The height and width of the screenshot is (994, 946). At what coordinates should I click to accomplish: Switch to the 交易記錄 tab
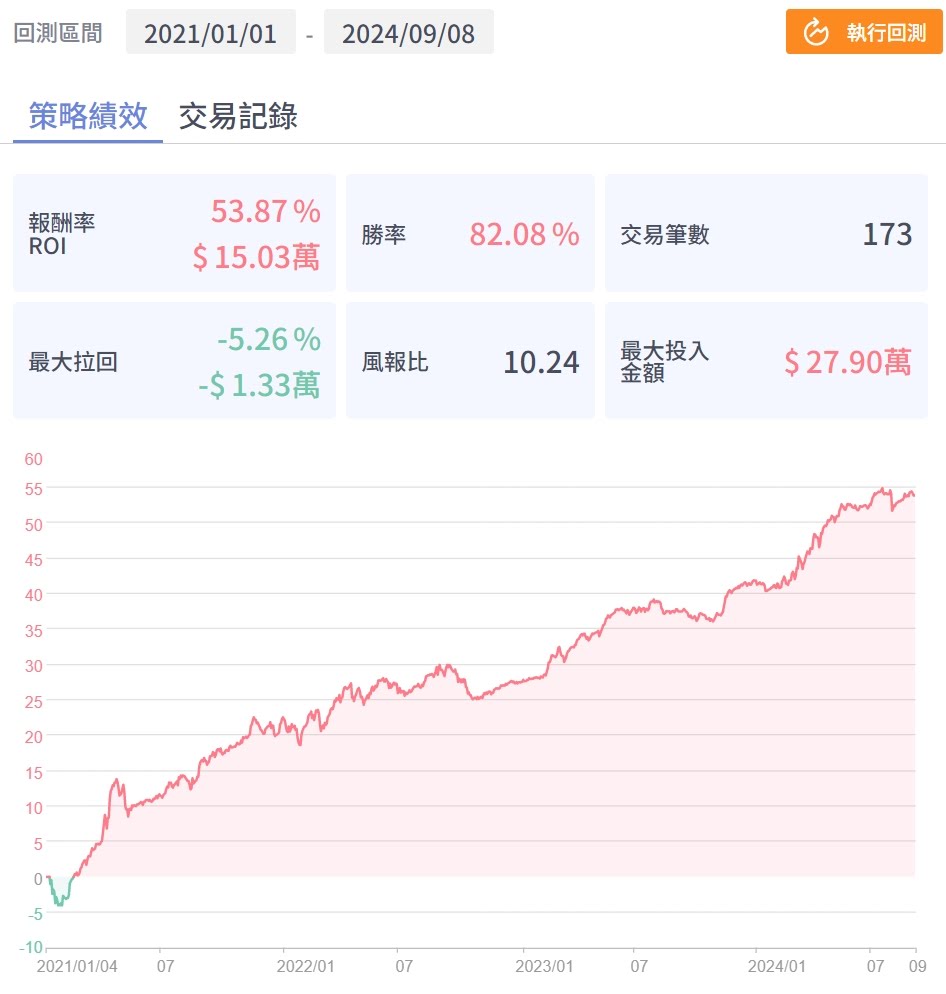click(x=238, y=116)
